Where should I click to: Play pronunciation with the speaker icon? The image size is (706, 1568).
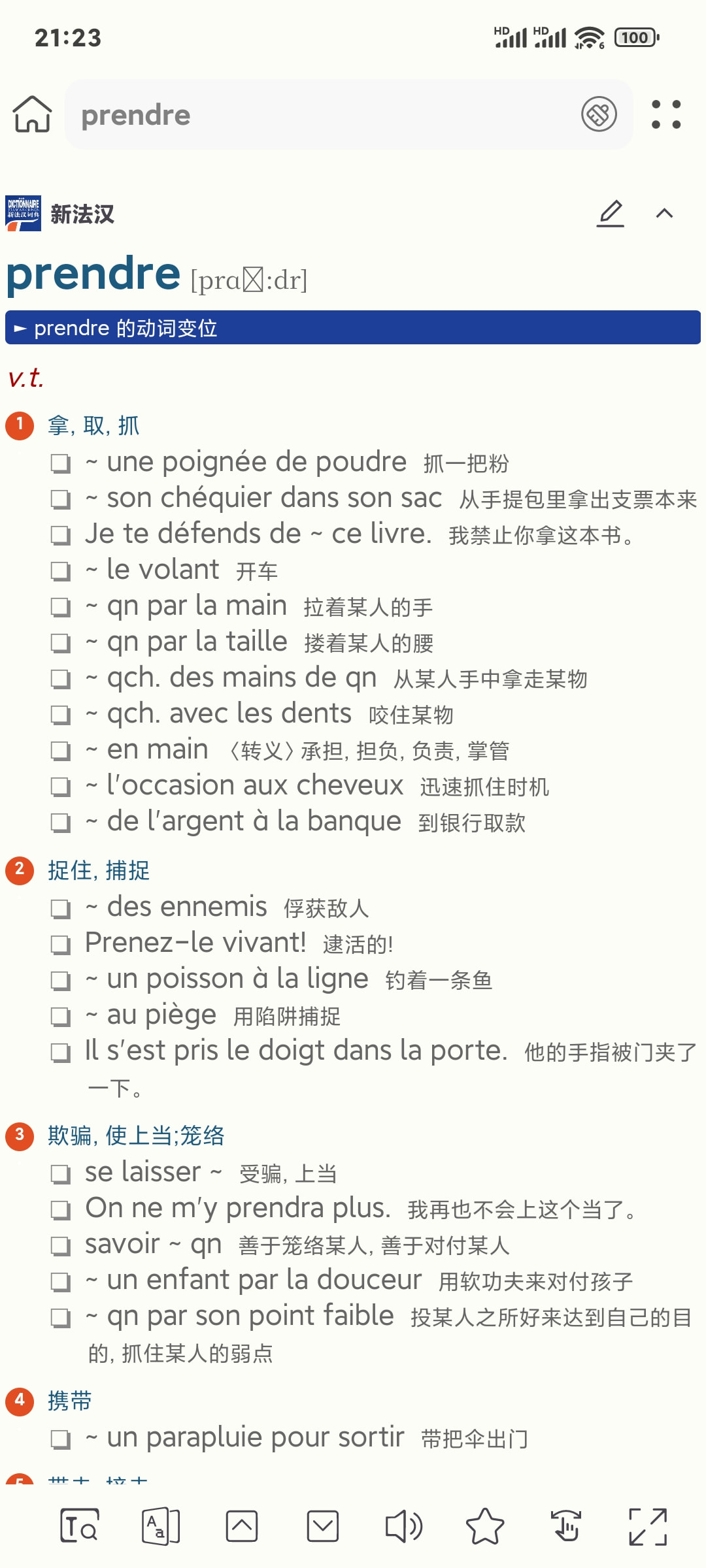pyautogui.click(x=403, y=1526)
